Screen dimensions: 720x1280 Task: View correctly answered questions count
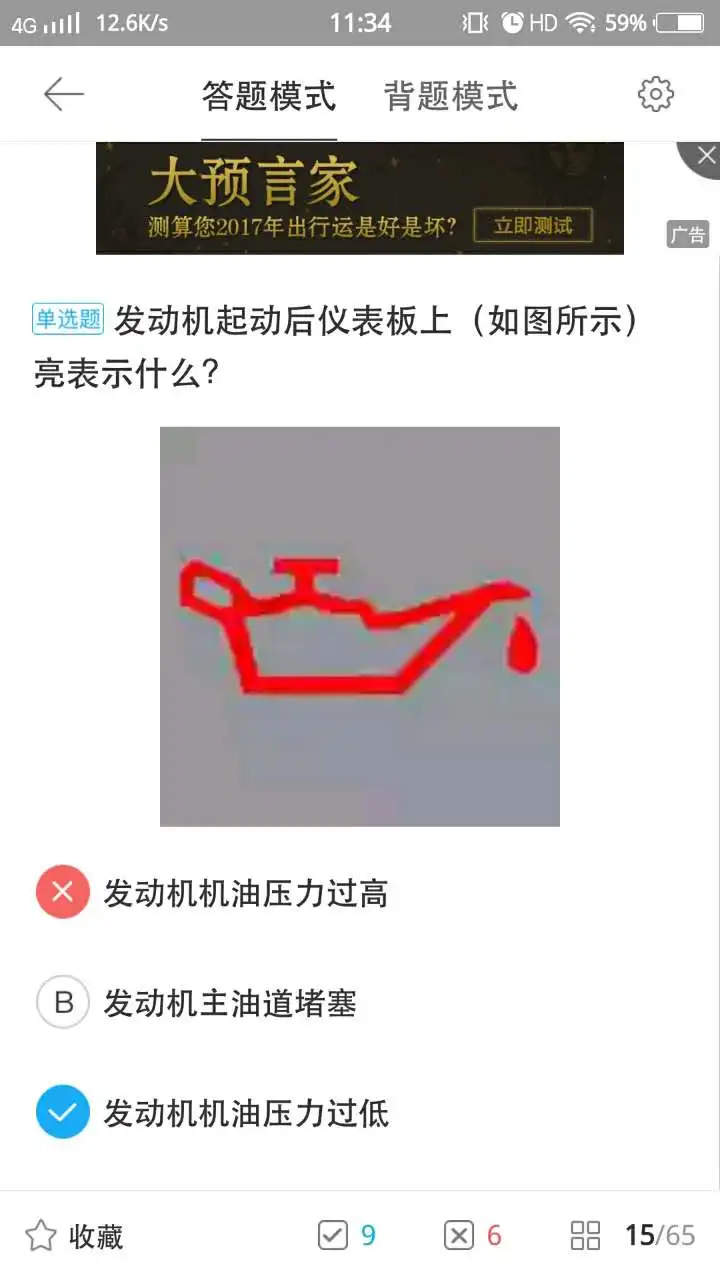point(347,1236)
